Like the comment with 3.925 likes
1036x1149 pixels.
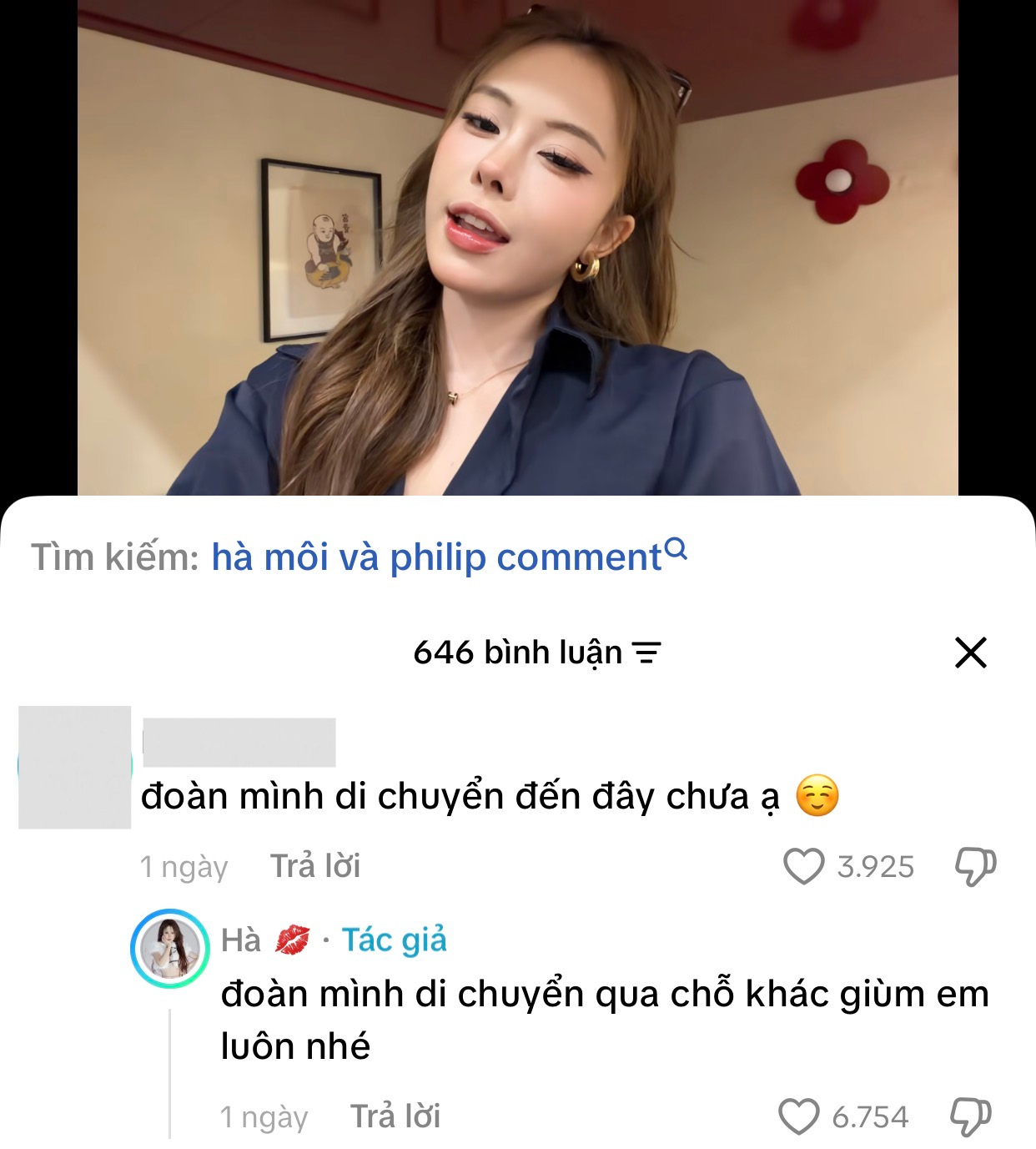point(803,866)
